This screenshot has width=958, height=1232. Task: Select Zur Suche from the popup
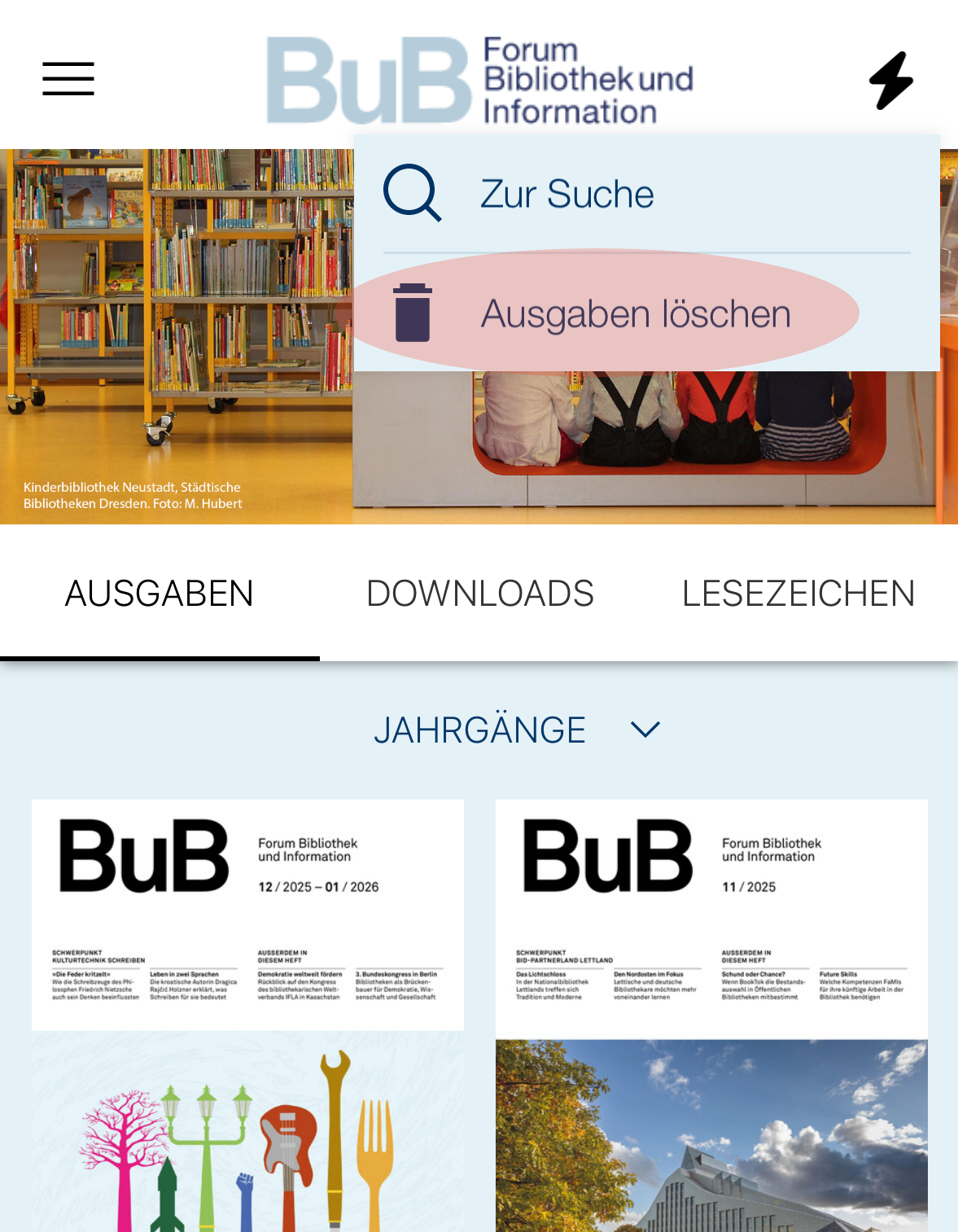click(566, 194)
